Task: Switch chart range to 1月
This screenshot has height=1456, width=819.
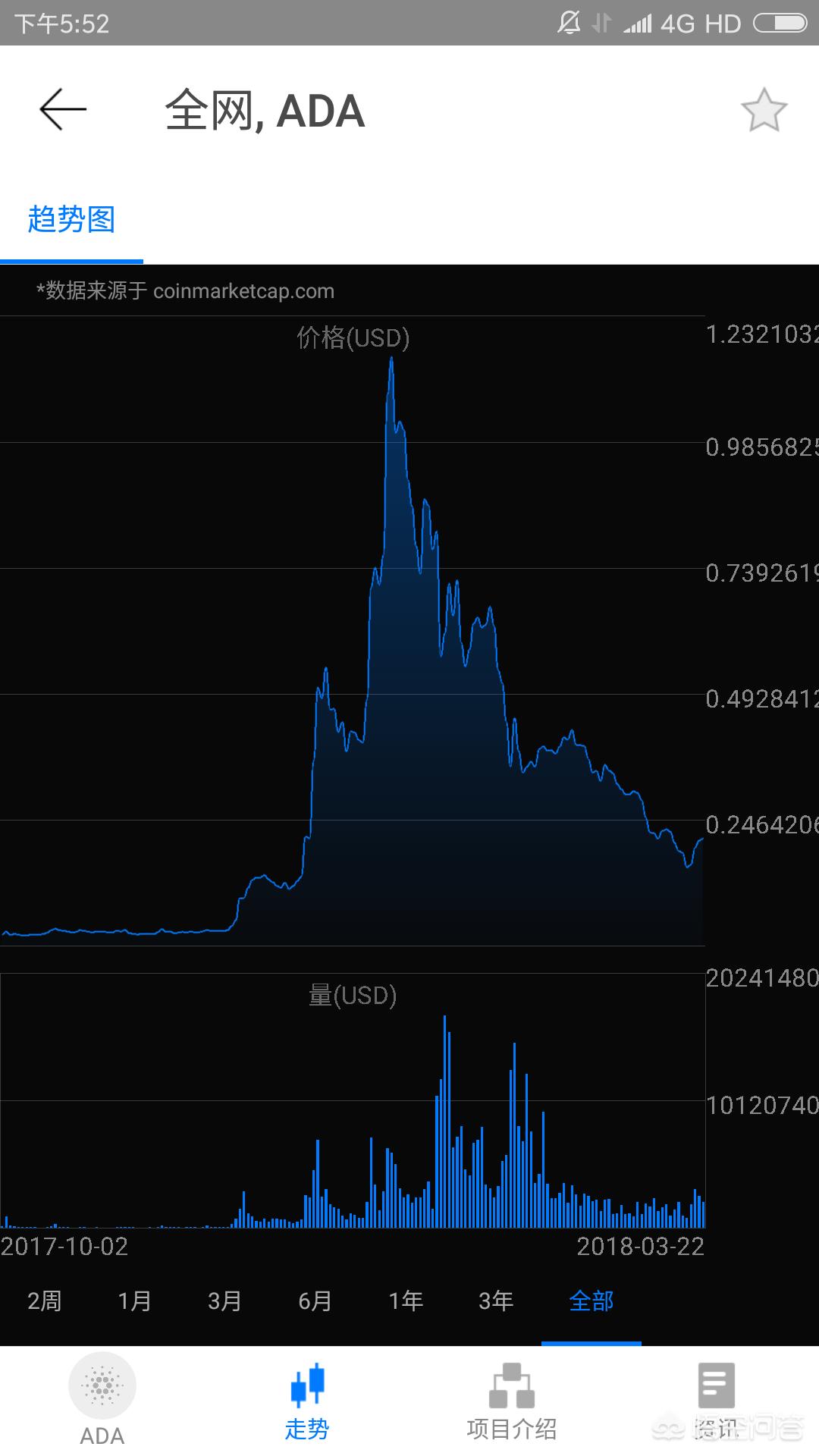Action: click(x=134, y=1301)
